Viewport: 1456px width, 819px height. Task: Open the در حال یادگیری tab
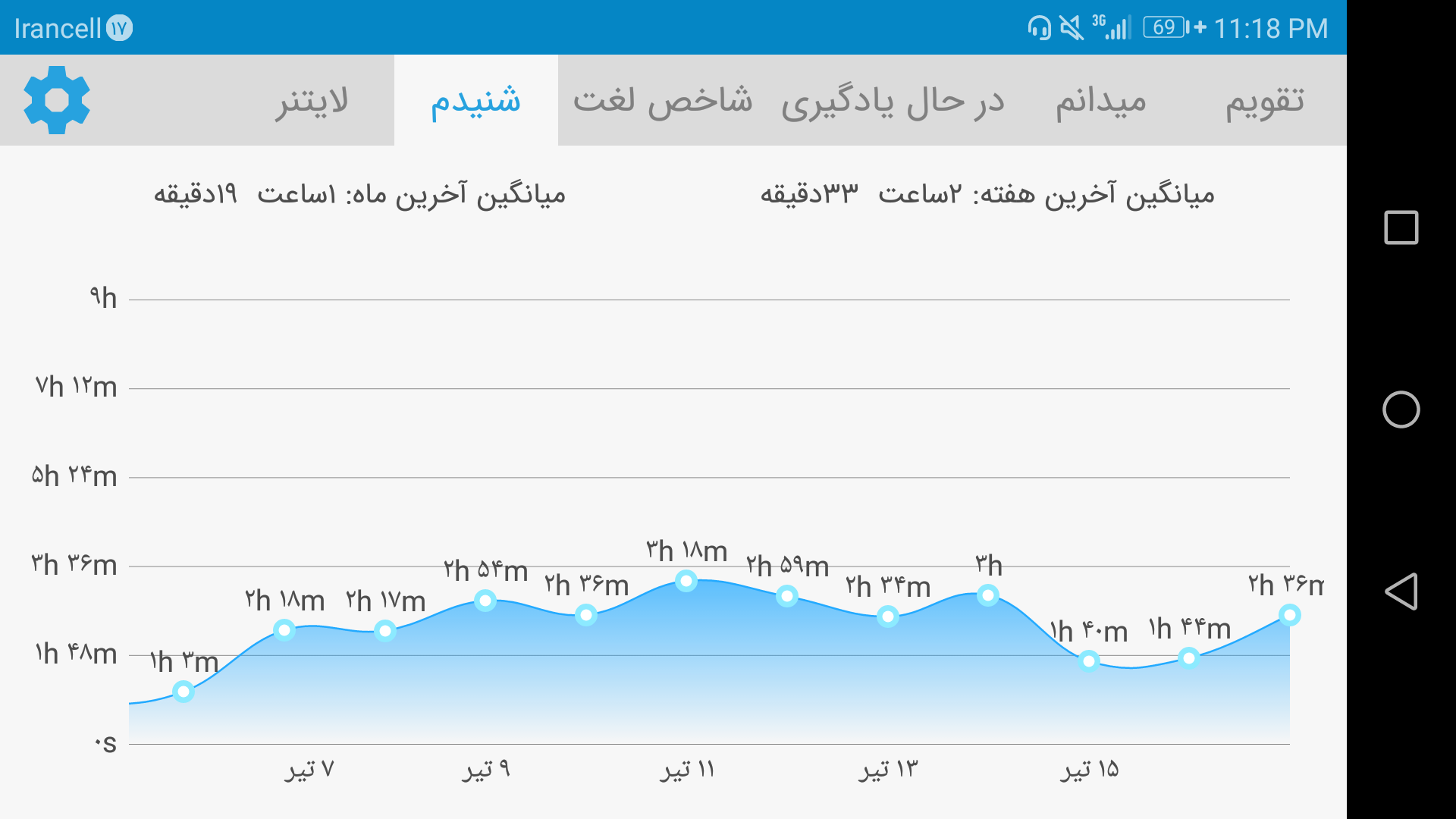[893, 100]
